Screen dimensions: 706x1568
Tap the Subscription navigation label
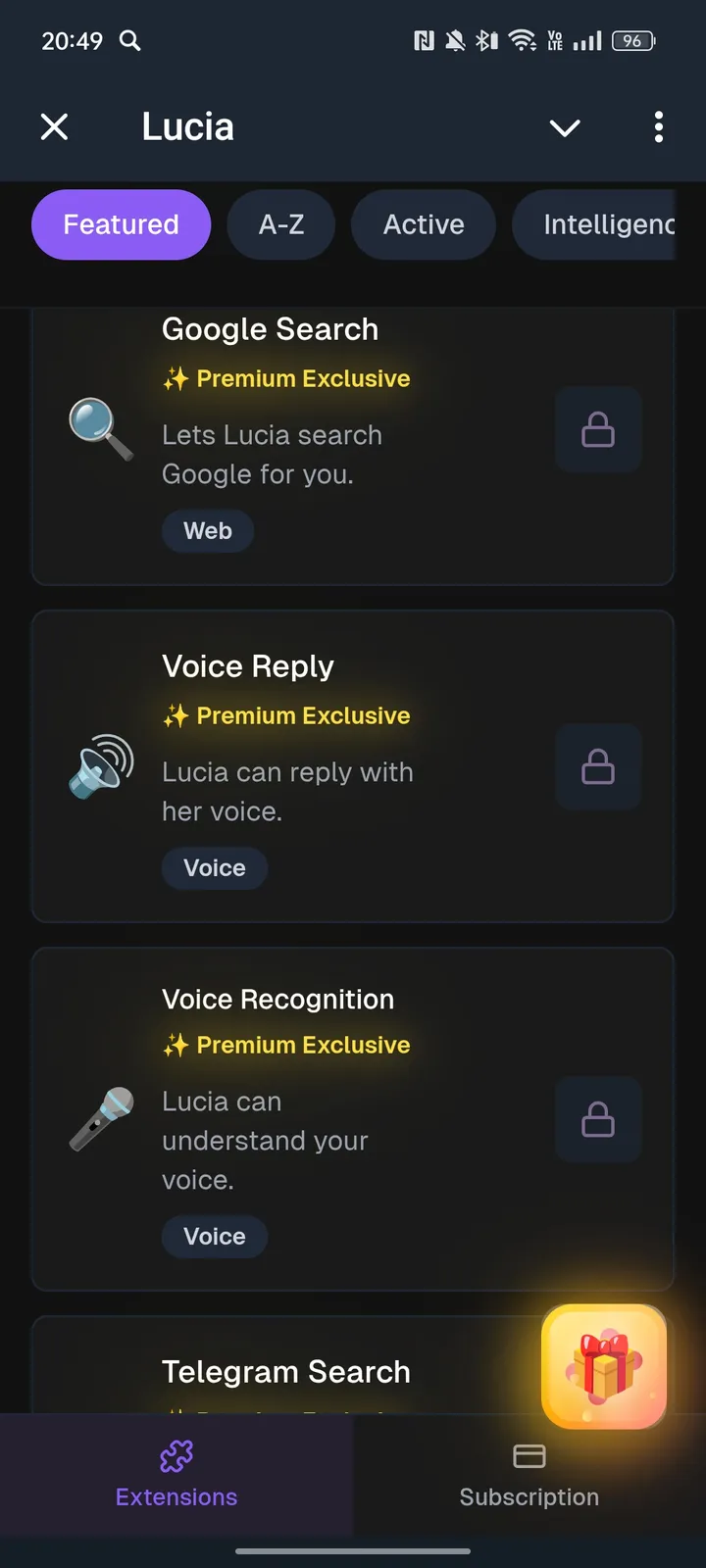click(529, 1496)
